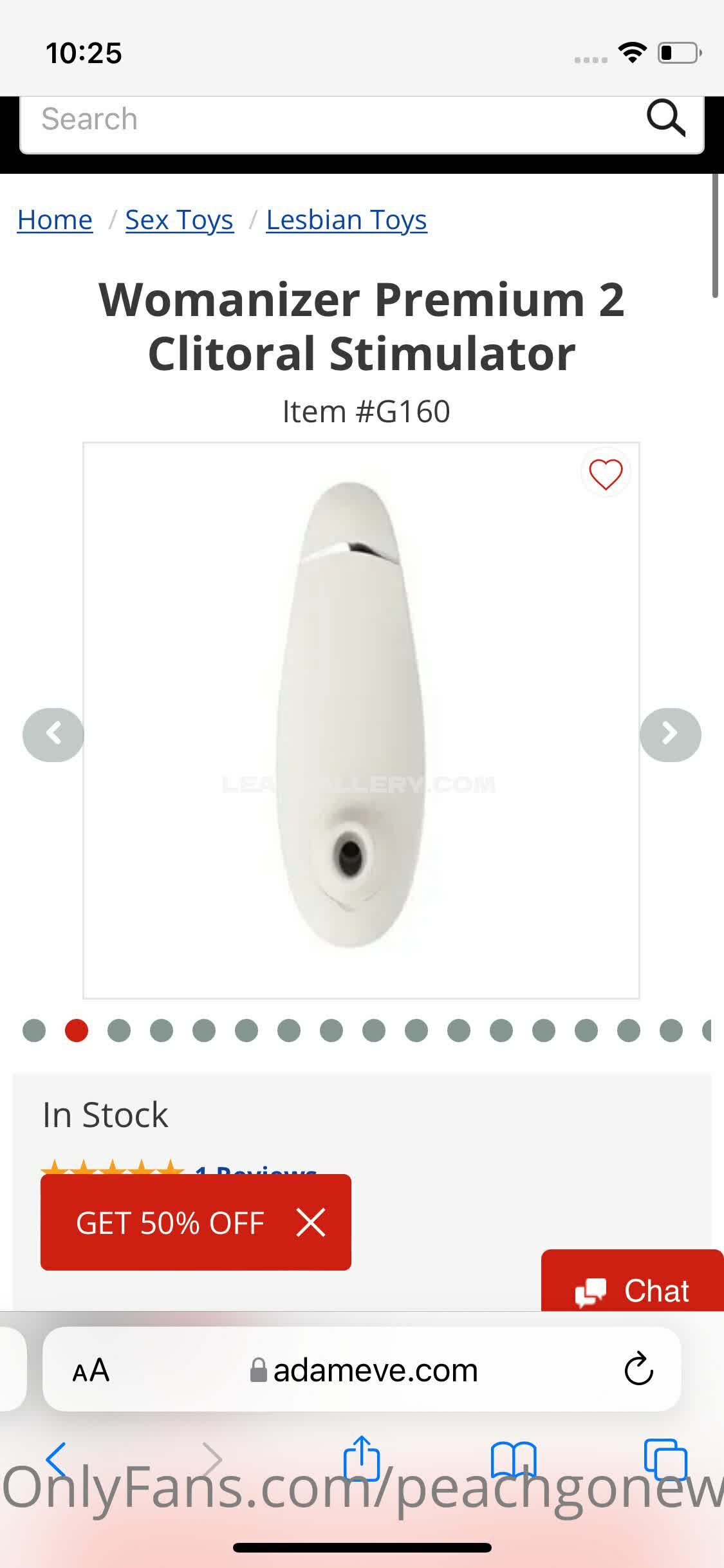The image size is (724, 1568).
Task: Tap the magnifying glass search icon
Action: [665, 118]
